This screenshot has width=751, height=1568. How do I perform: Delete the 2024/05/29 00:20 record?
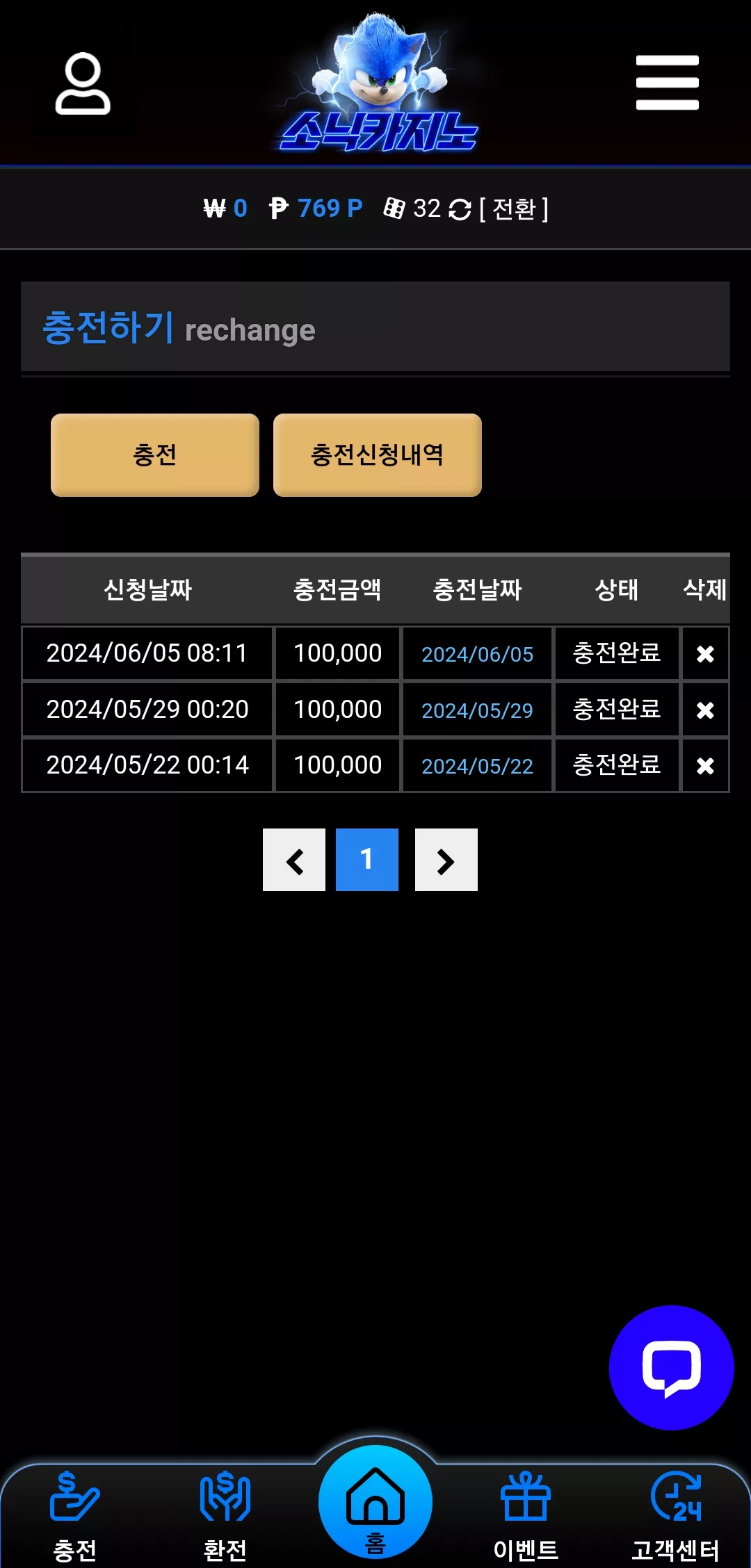point(705,710)
